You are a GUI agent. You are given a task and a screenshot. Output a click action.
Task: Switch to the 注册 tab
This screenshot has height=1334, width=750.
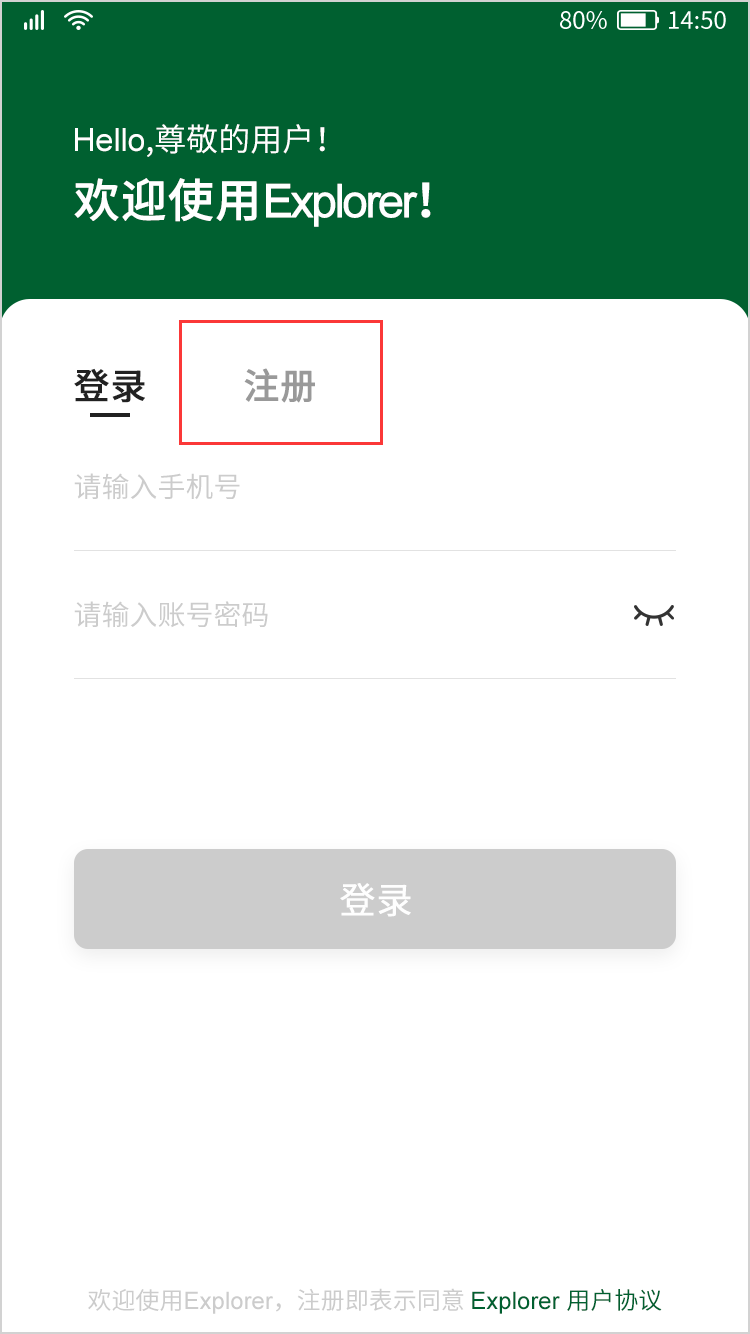[280, 386]
